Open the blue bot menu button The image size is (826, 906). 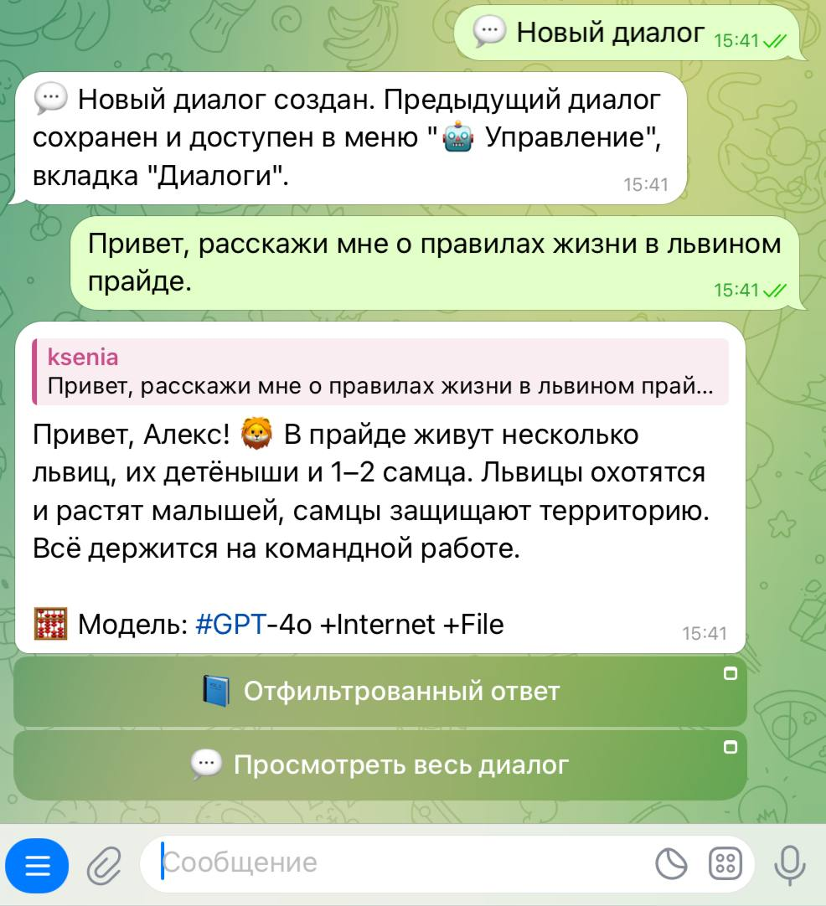pyautogui.click(x=37, y=865)
